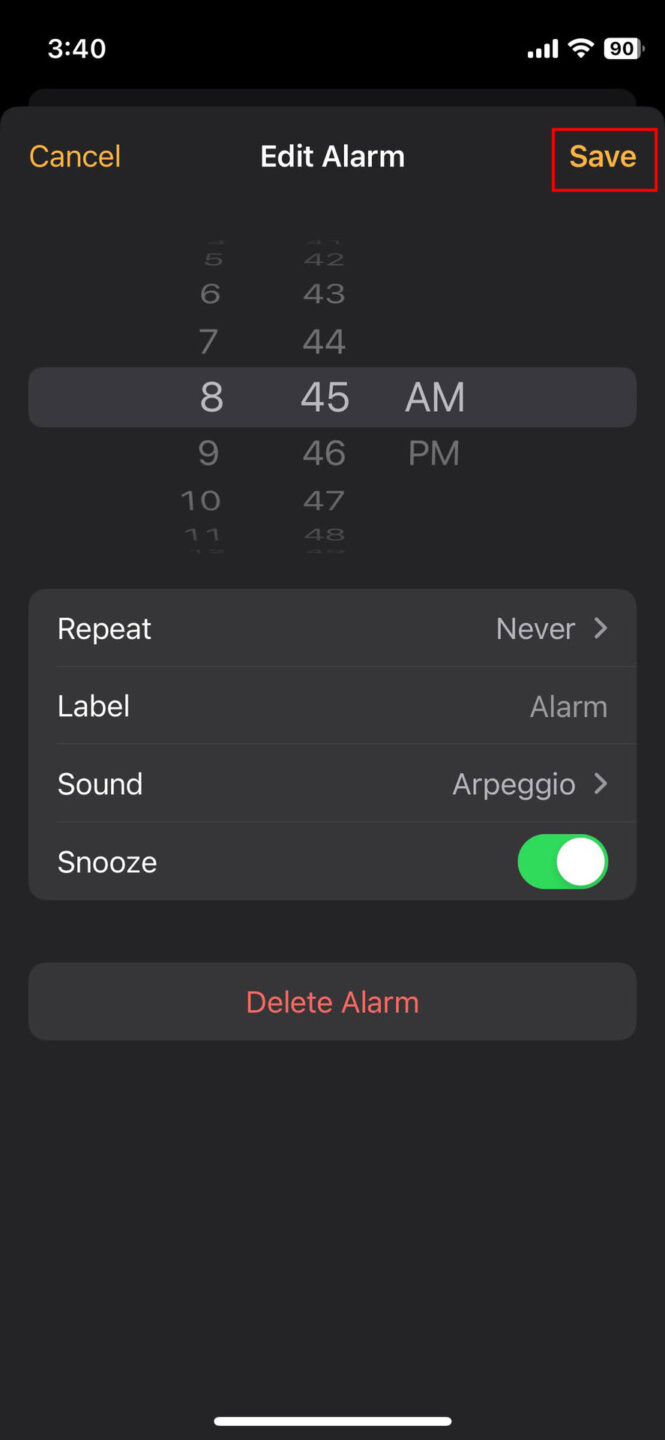Open the Sound selection row

(x=332, y=784)
